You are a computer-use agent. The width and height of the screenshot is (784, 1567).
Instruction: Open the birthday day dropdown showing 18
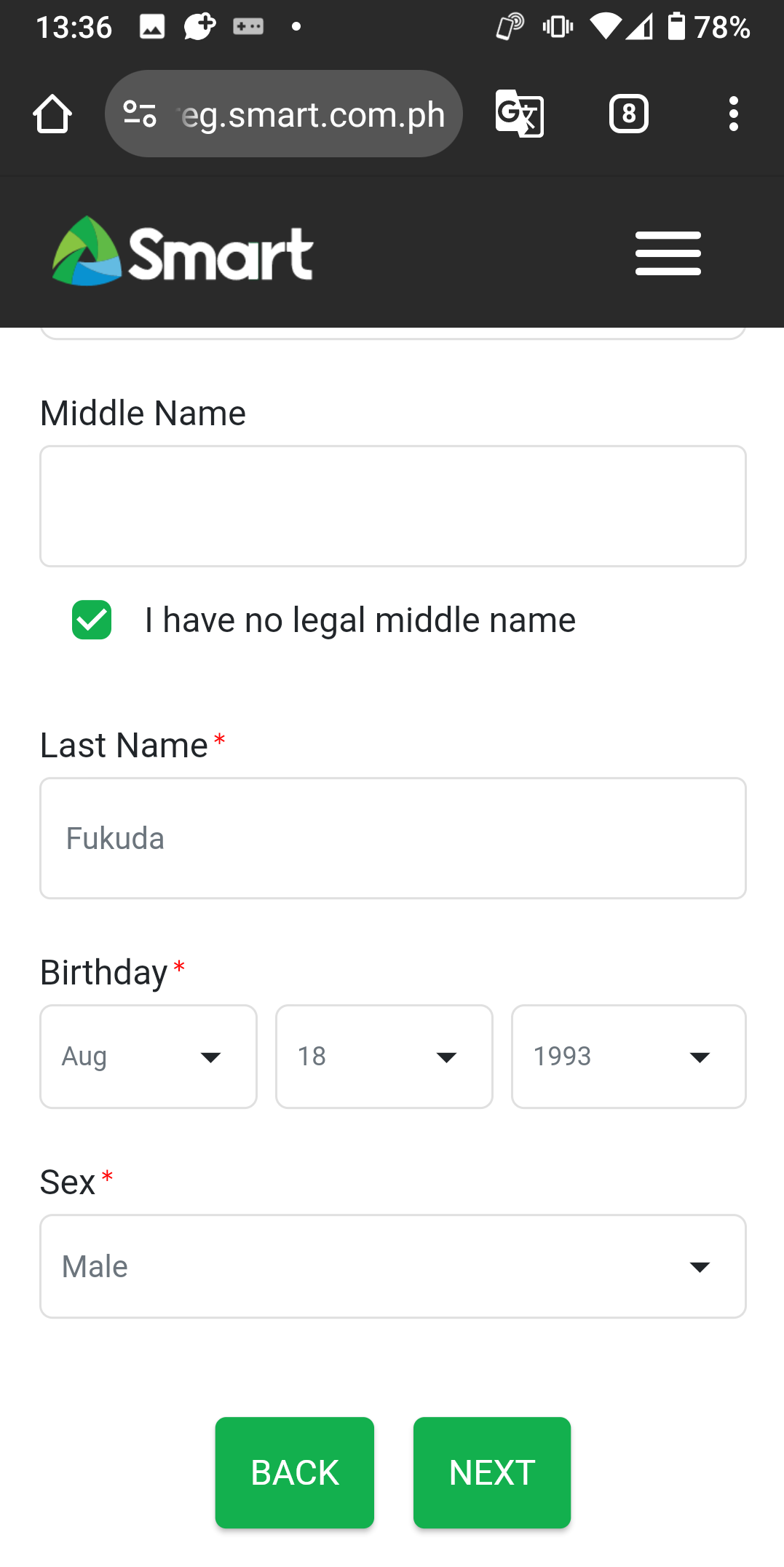pyautogui.click(x=384, y=1057)
